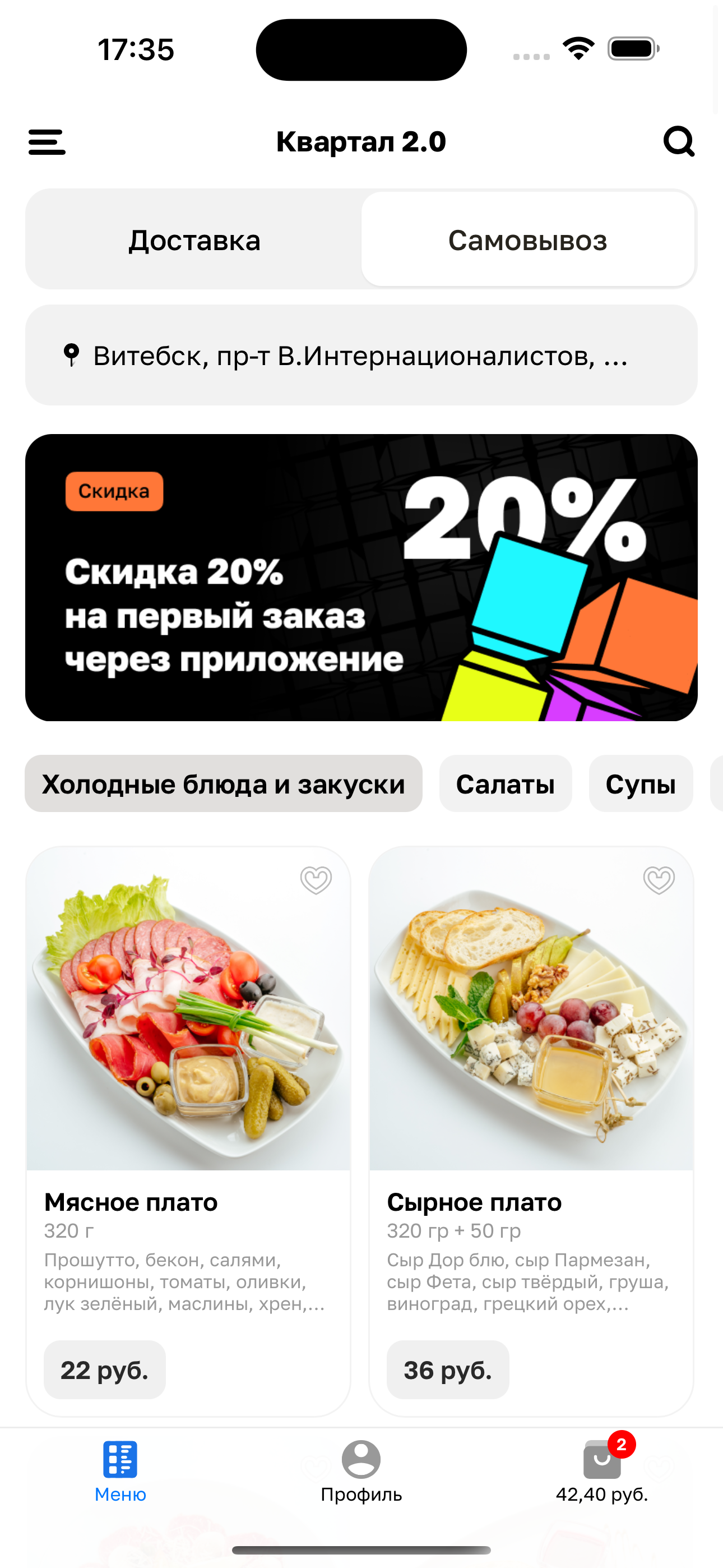The height and width of the screenshot is (1568, 723).
Task: Select the Самовывоз pickup option
Action: (x=527, y=240)
